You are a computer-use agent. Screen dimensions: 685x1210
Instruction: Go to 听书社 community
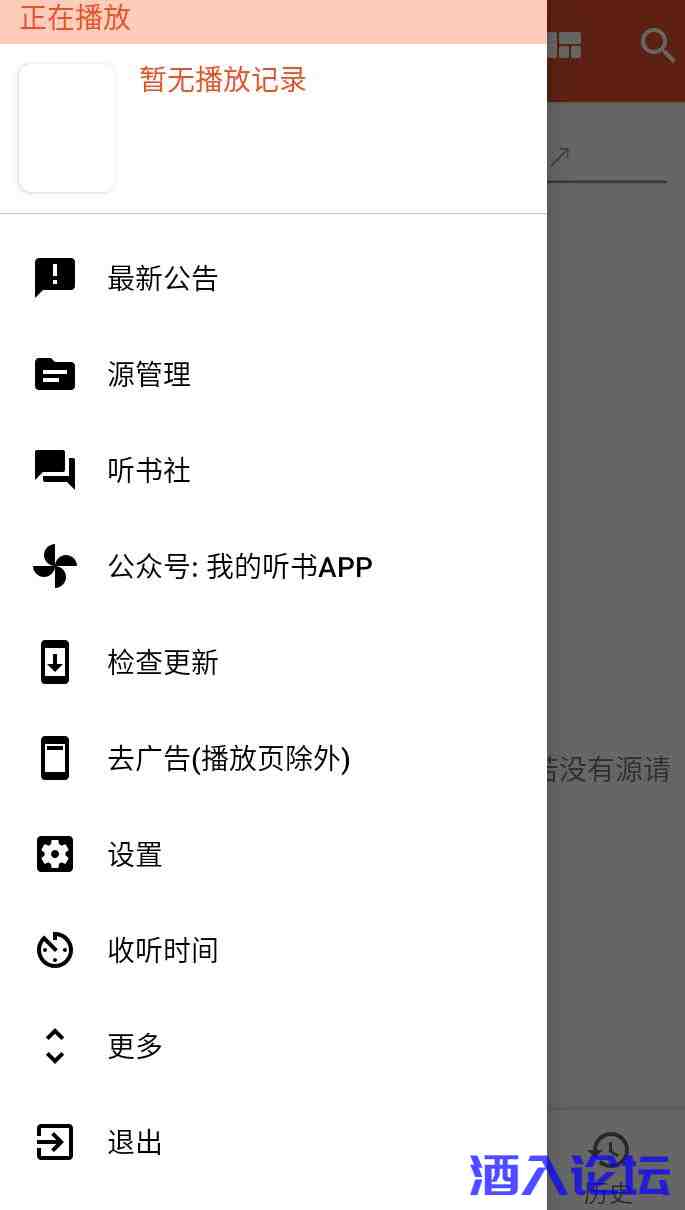pos(149,470)
